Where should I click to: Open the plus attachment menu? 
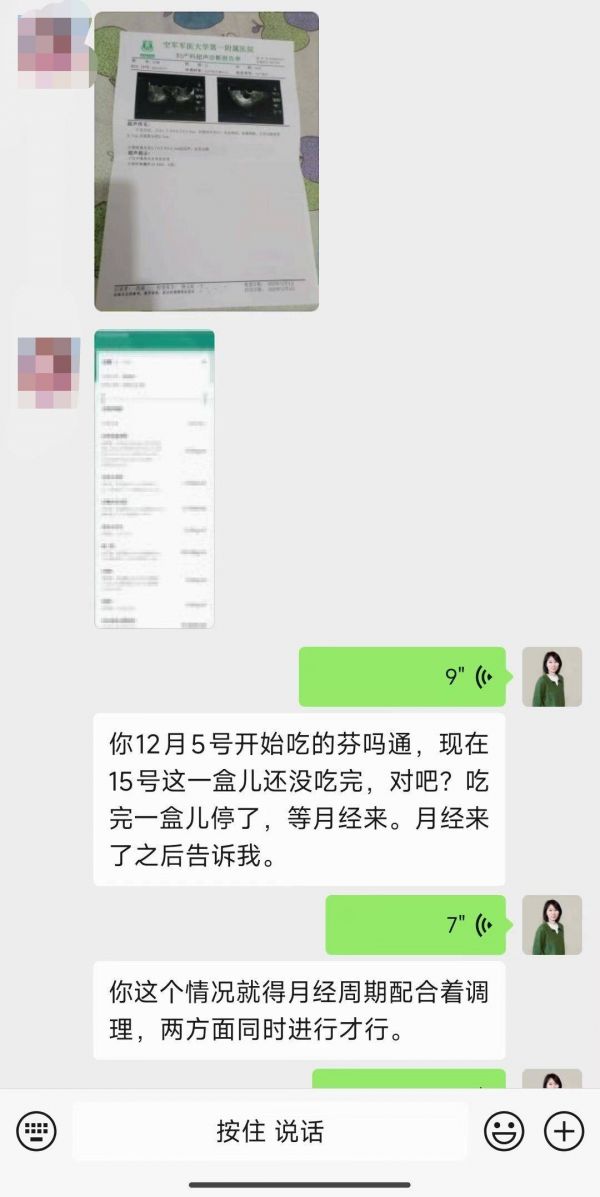(x=564, y=1131)
